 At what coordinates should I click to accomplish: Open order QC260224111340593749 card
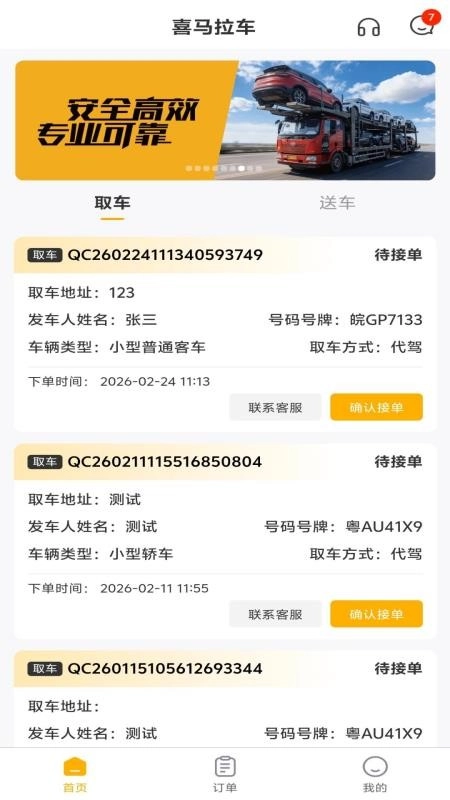point(225,334)
